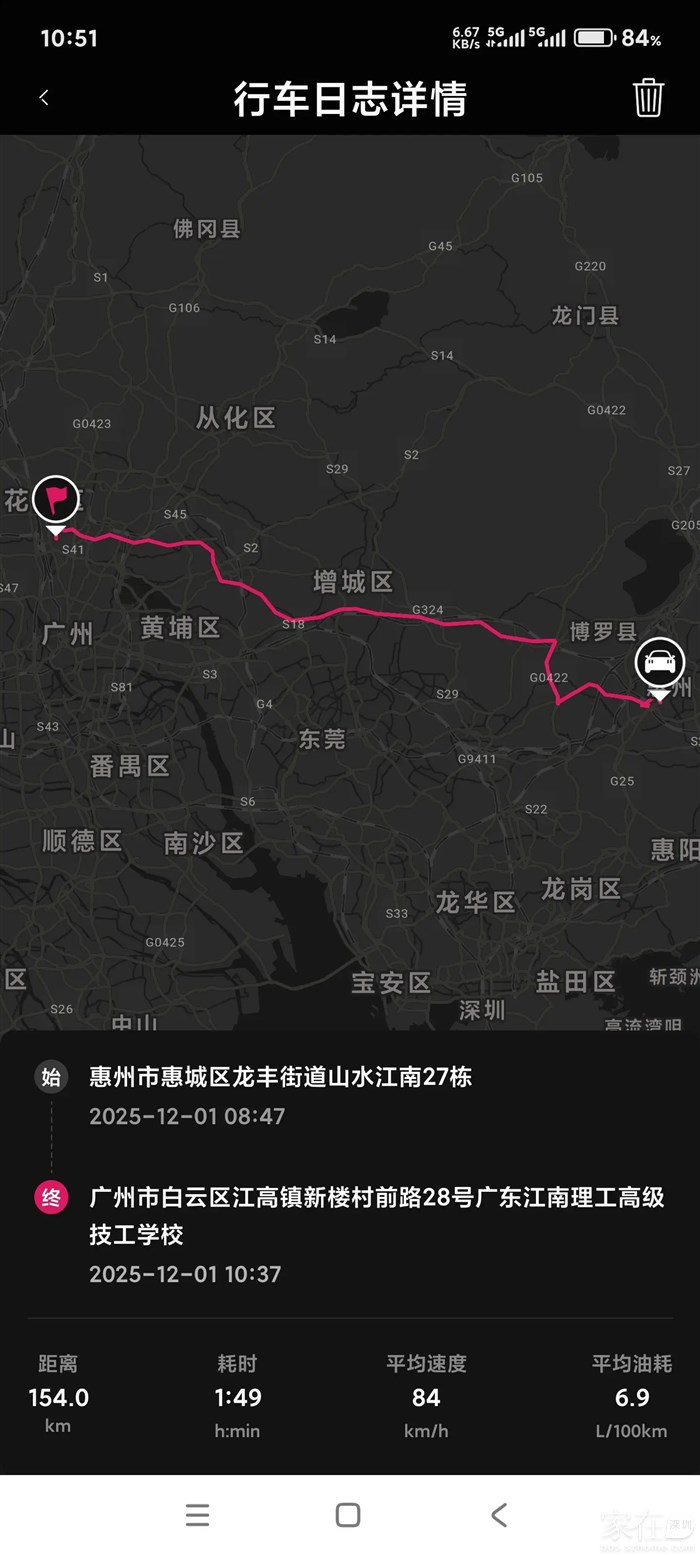Tap the start flag marker on map
Image resolution: width=700 pixels, height=1555 pixels.
click(x=56, y=499)
